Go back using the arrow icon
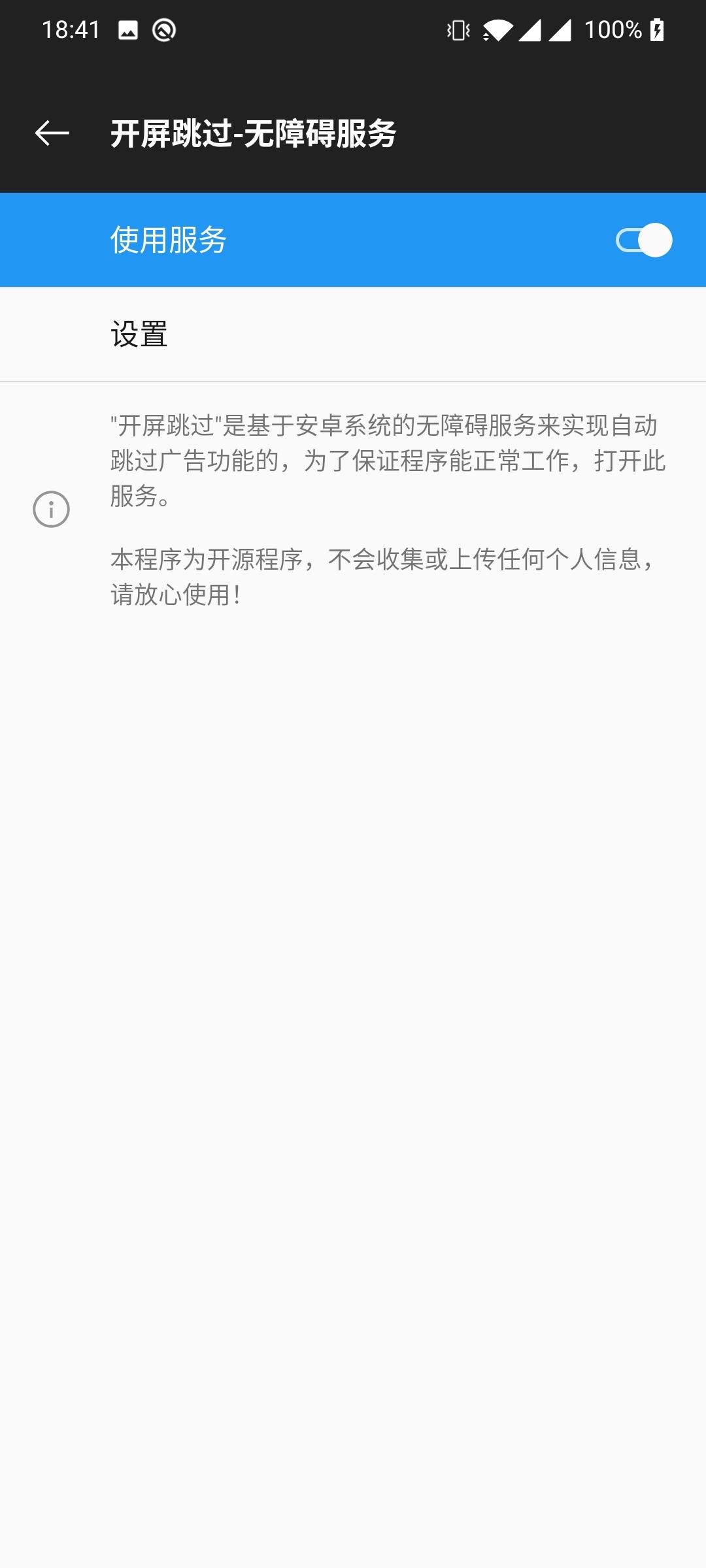Image resolution: width=706 pixels, height=1568 pixels. [x=52, y=133]
